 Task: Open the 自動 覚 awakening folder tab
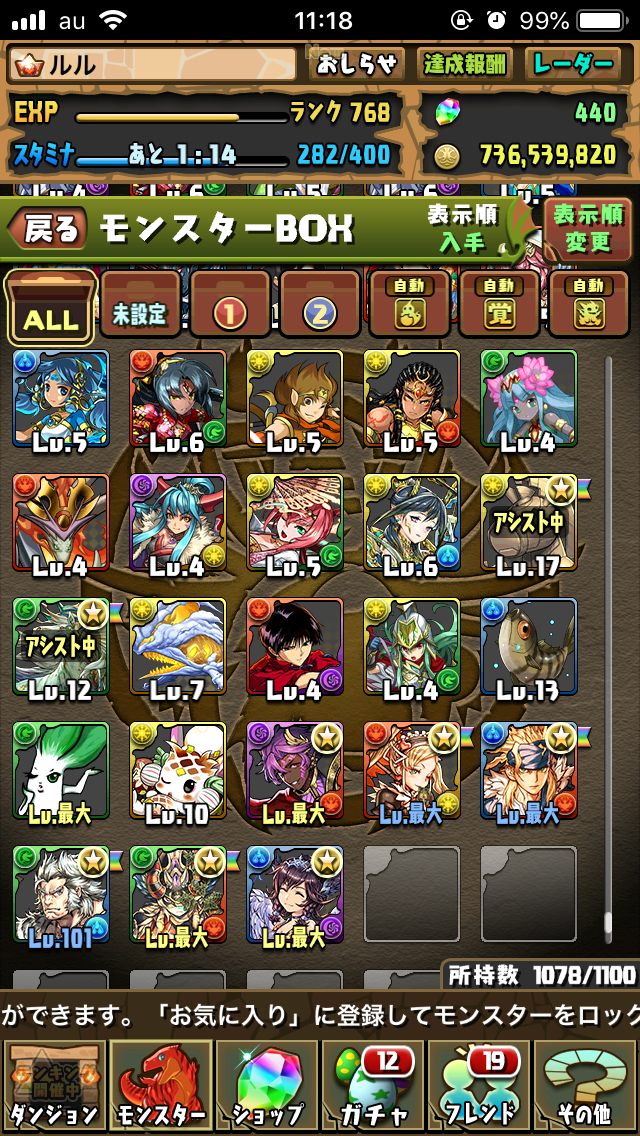[498, 305]
